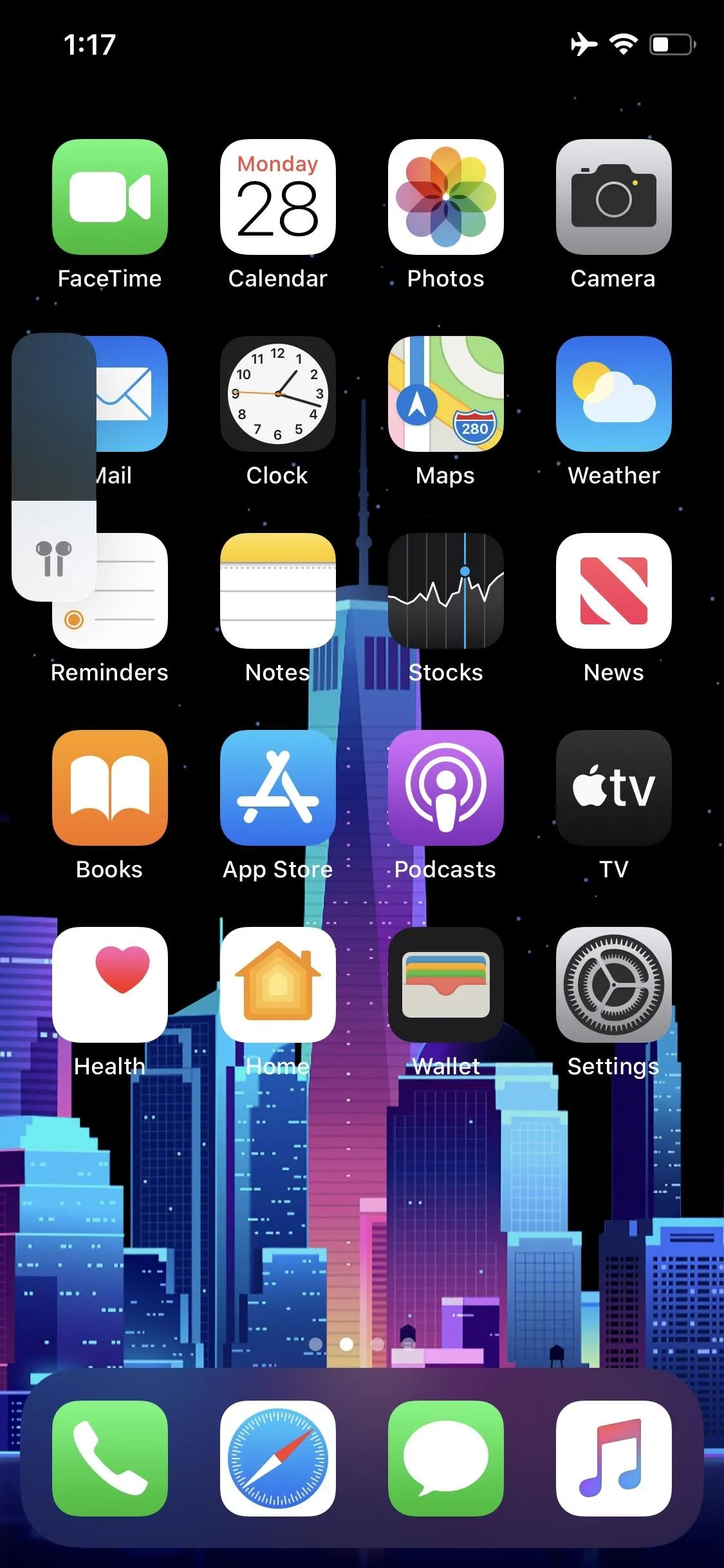Open Settings

point(614,985)
